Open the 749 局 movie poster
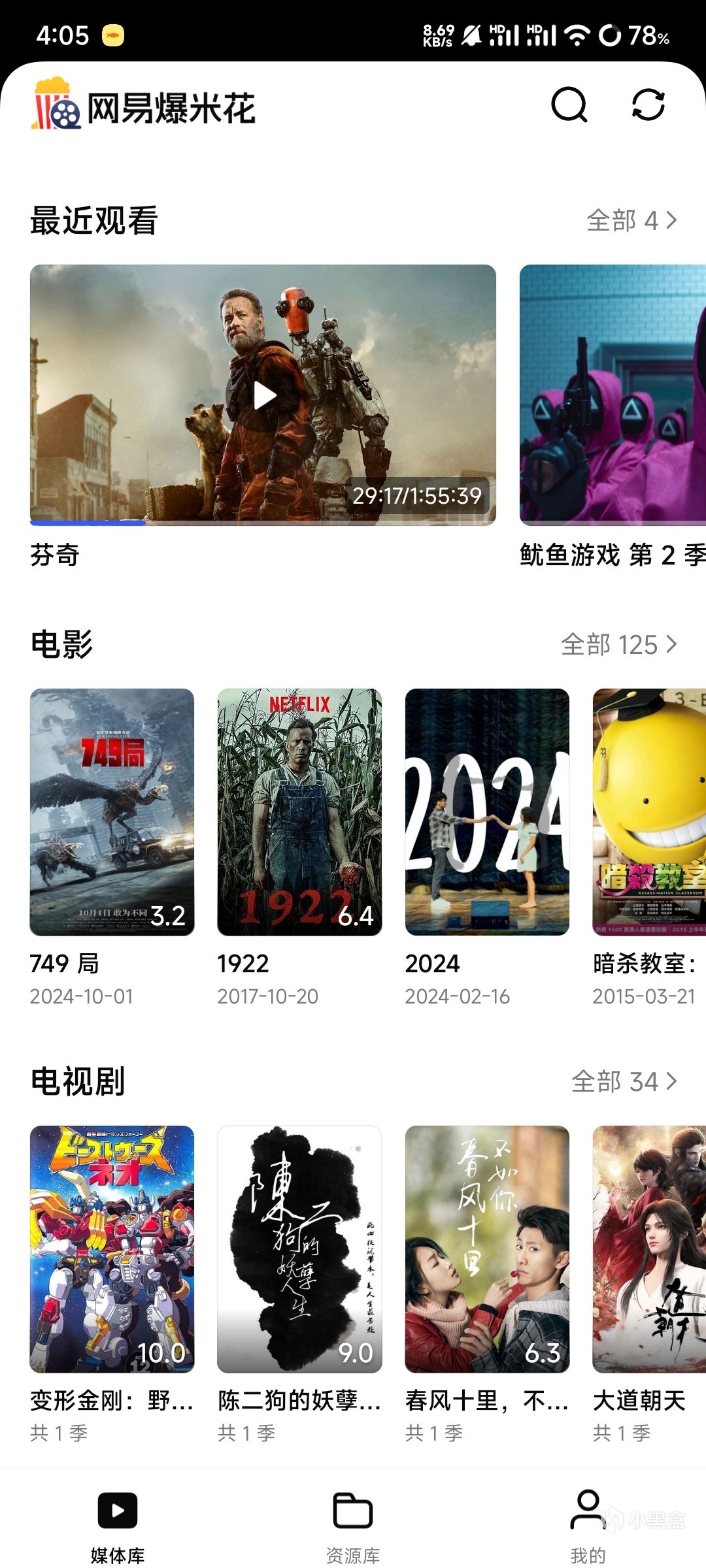 point(112,811)
